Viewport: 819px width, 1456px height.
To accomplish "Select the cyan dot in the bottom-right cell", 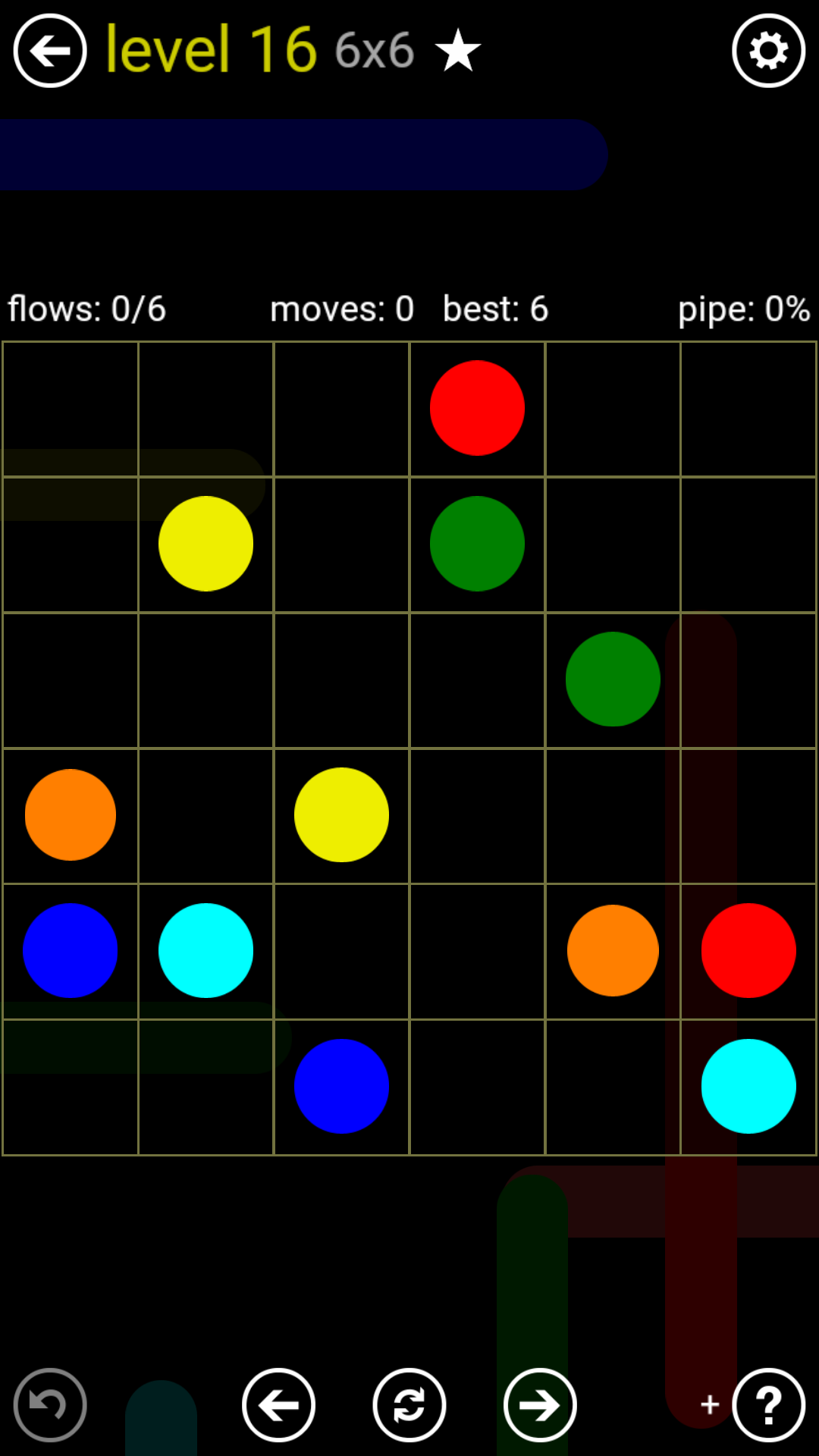I will [x=748, y=1086].
